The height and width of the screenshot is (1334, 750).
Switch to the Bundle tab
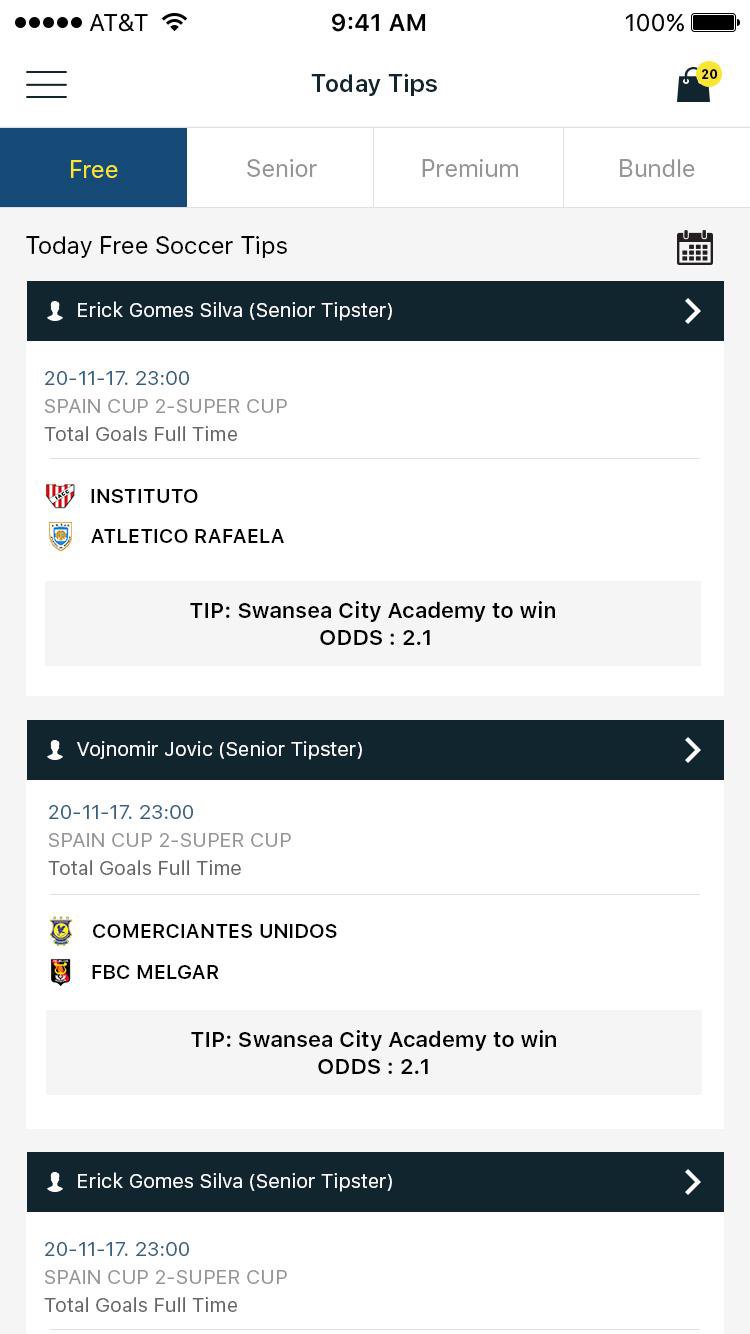pyautogui.click(x=656, y=168)
